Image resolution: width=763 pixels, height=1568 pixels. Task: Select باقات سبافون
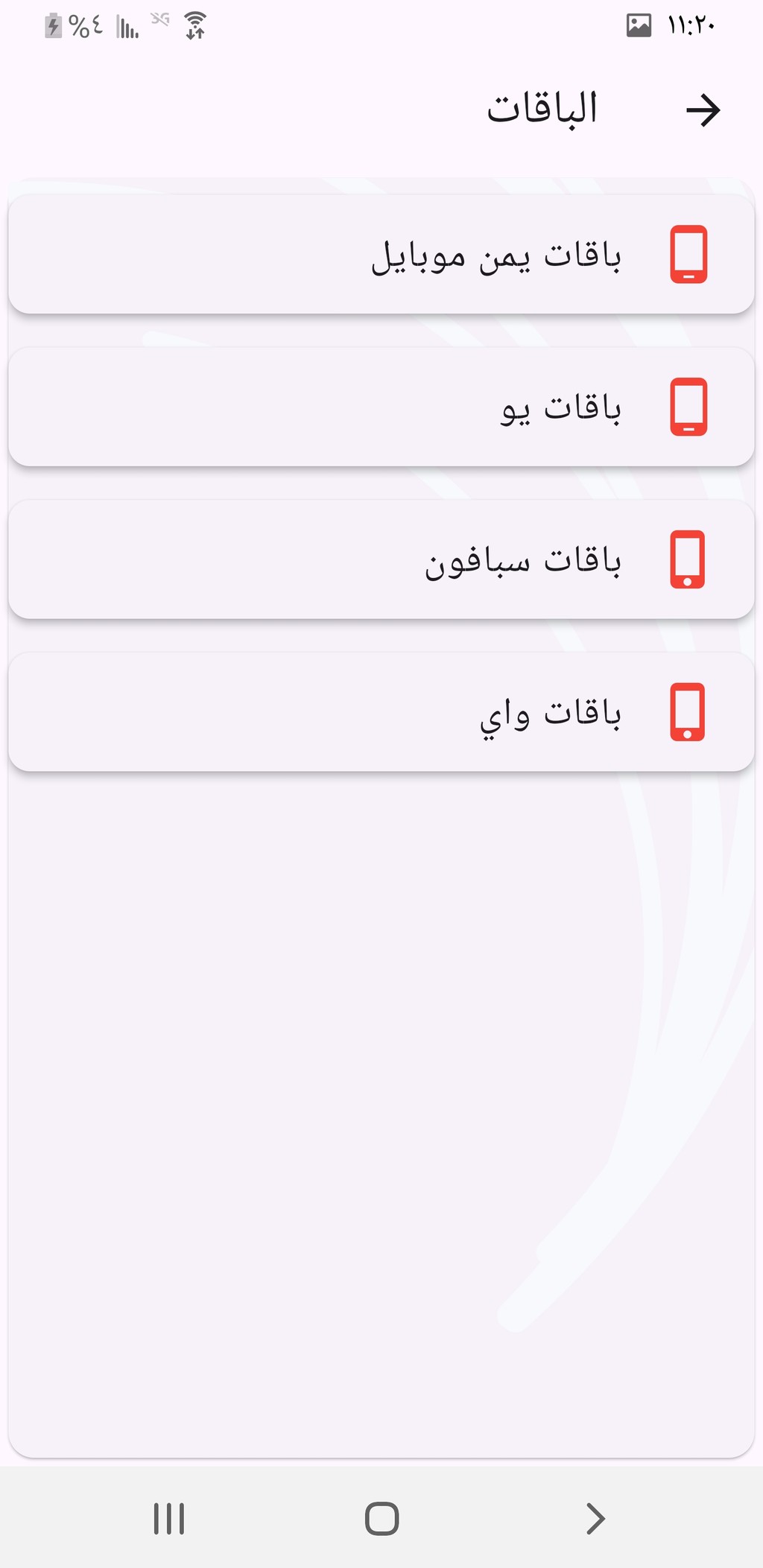click(x=381, y=559)
